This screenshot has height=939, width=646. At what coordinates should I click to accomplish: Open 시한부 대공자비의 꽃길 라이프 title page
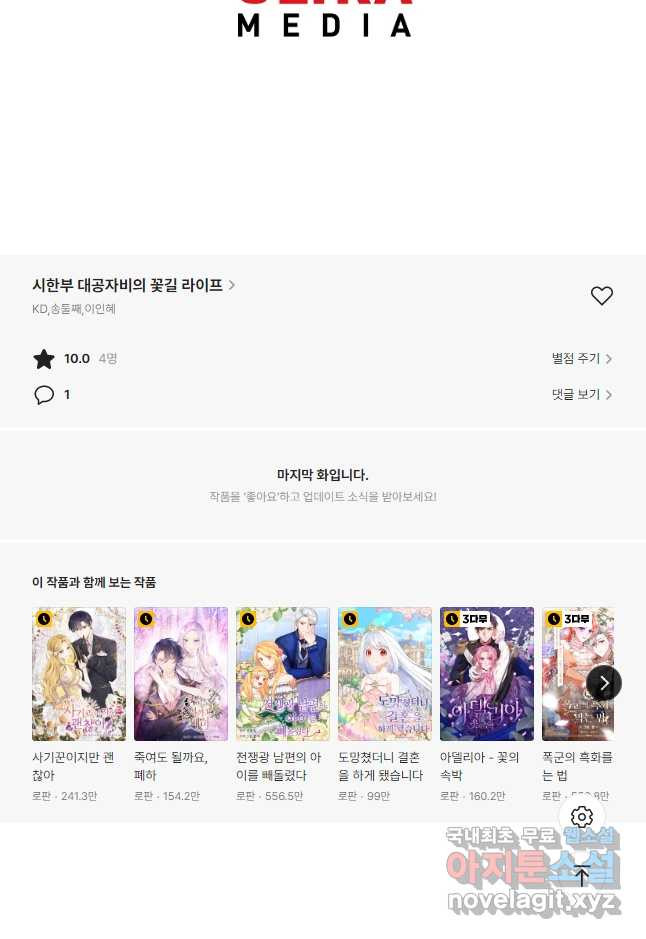pos(133,285)
